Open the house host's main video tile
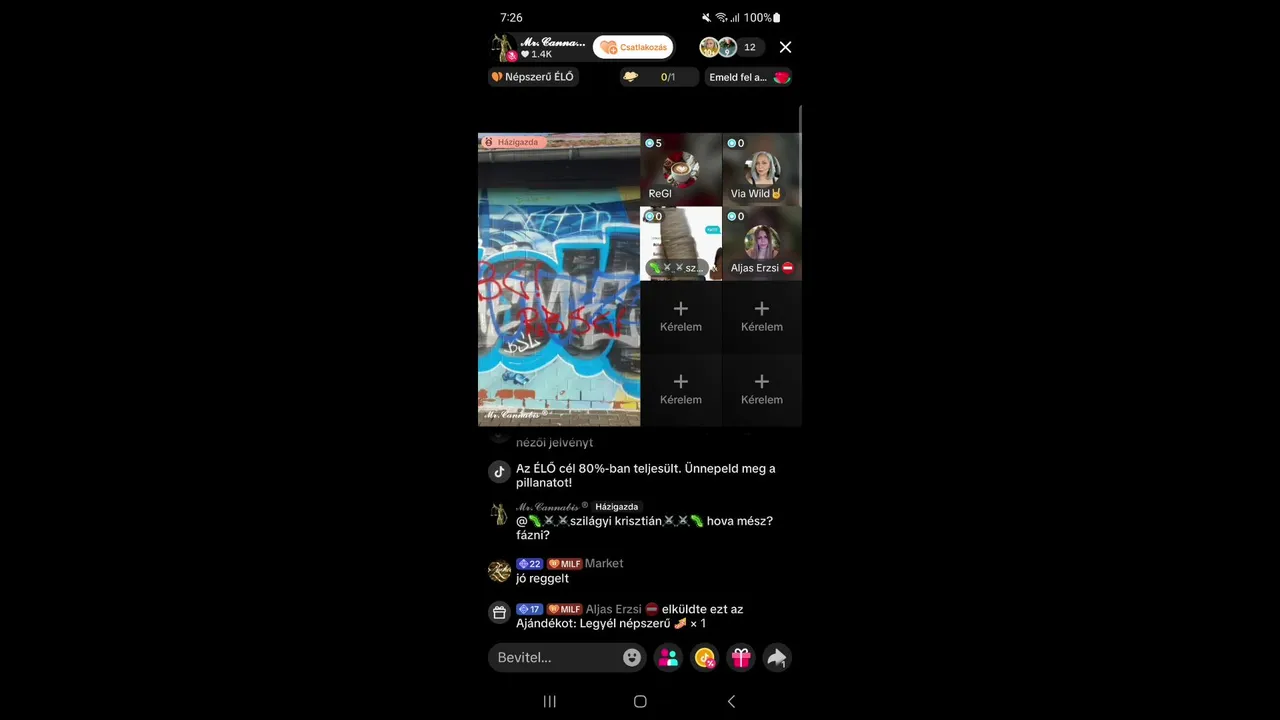1280x720 pixels. (x=559, y=280)
